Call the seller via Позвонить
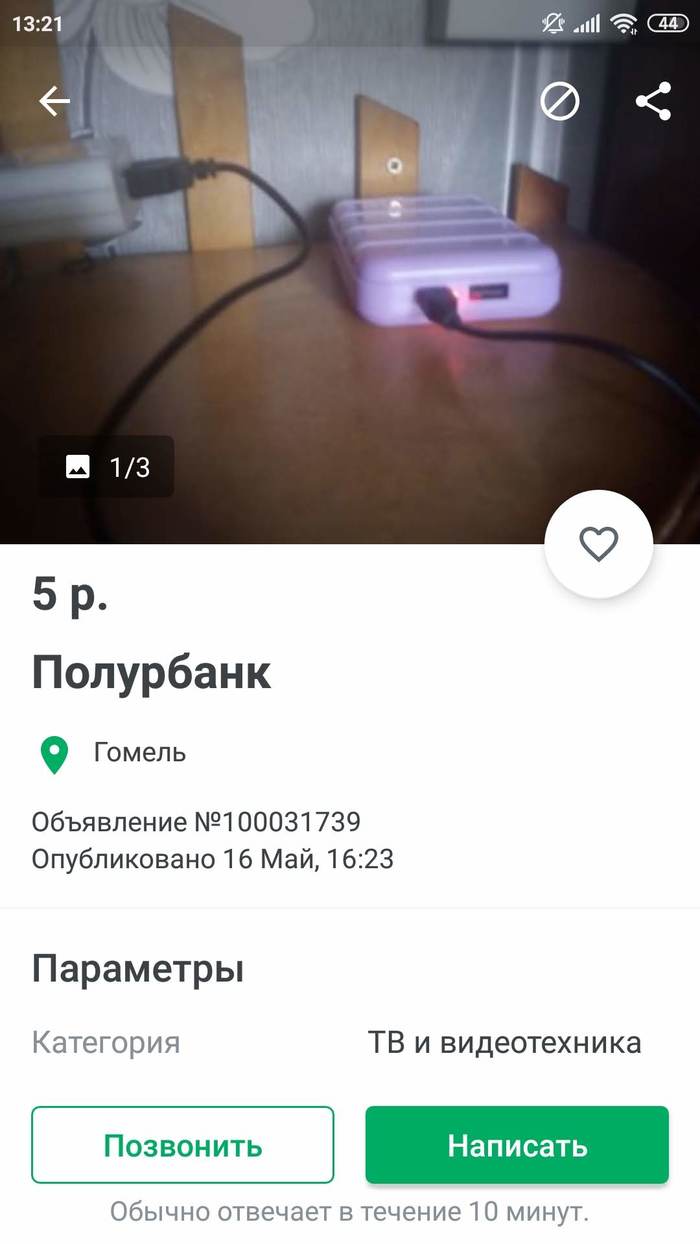700x1244 pixels. point(183,1145)
